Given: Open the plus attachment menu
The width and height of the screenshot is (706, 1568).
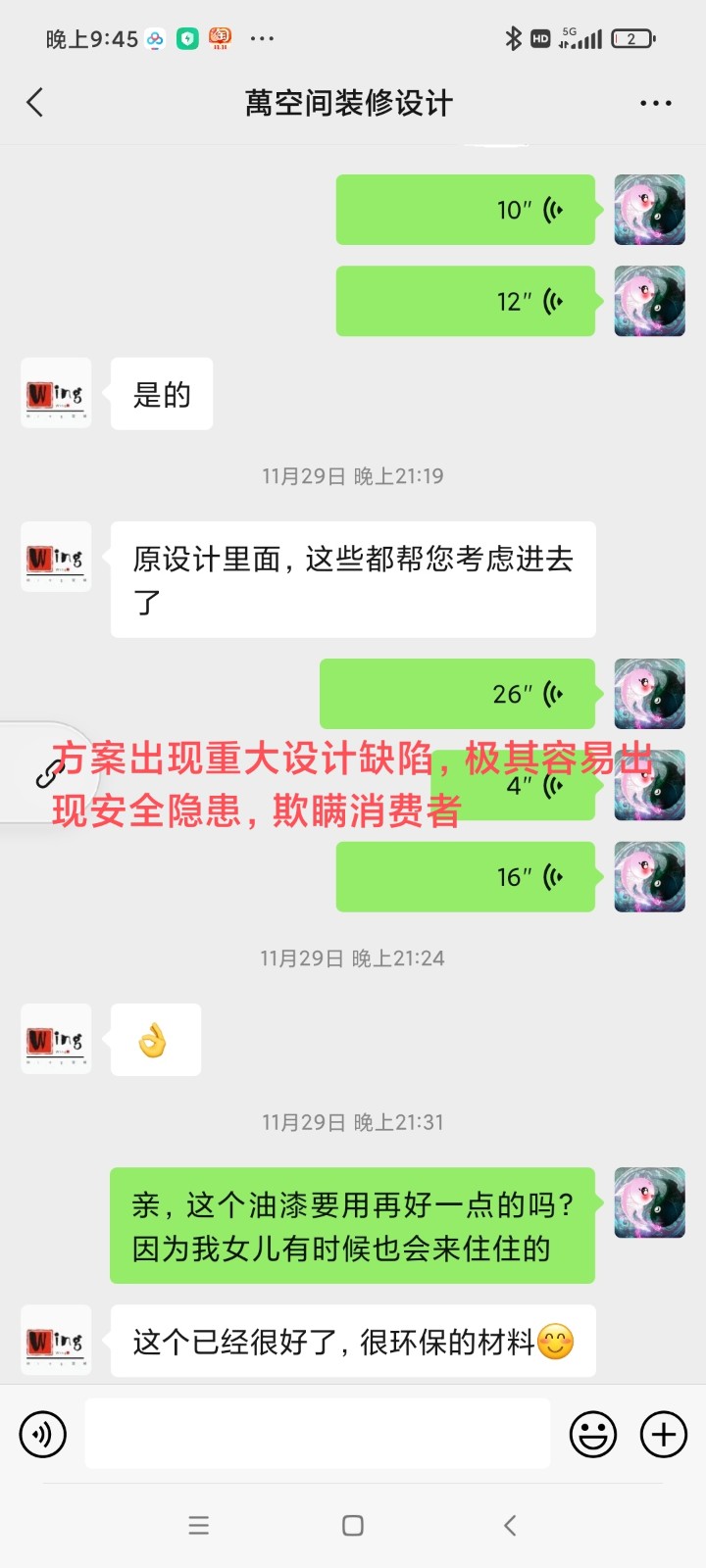Looking at the screenshot, I should click(x=664, y=1435).
